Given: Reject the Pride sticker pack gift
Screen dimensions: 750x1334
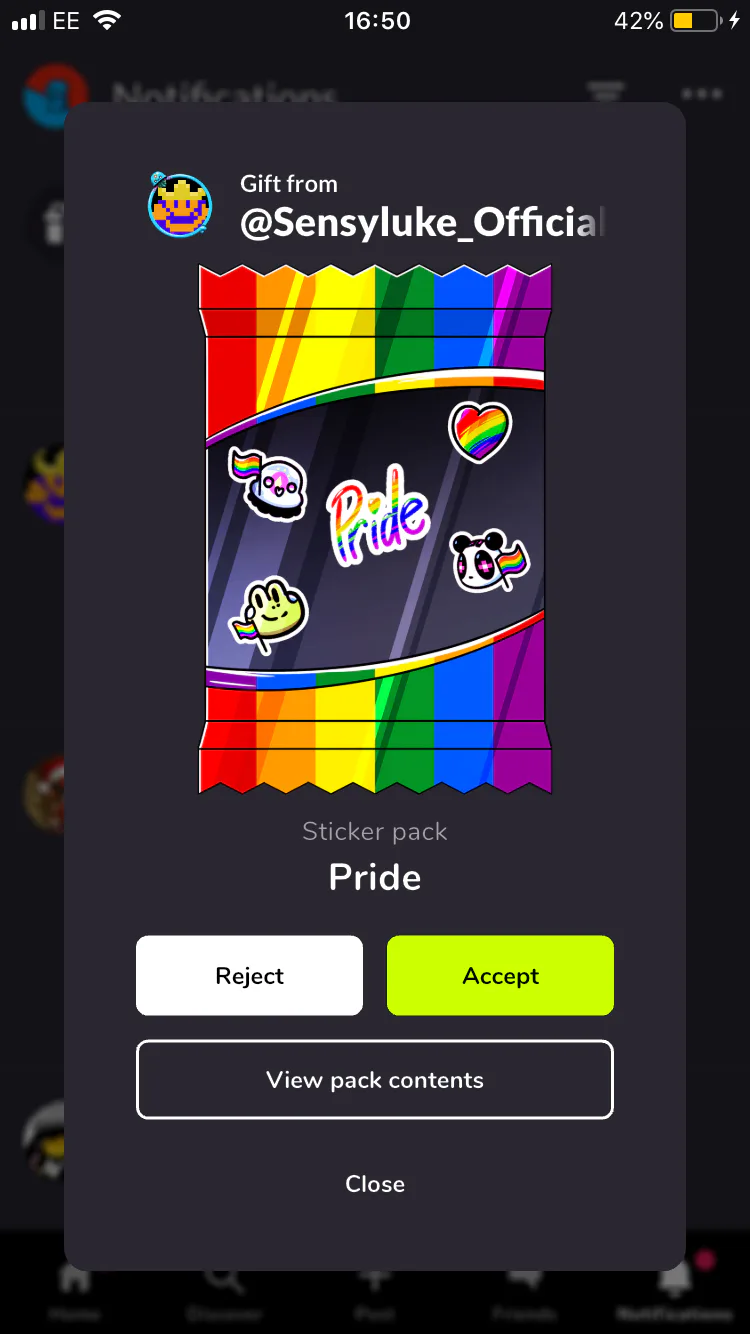Looking at the screenshot, I should (249, 976).
